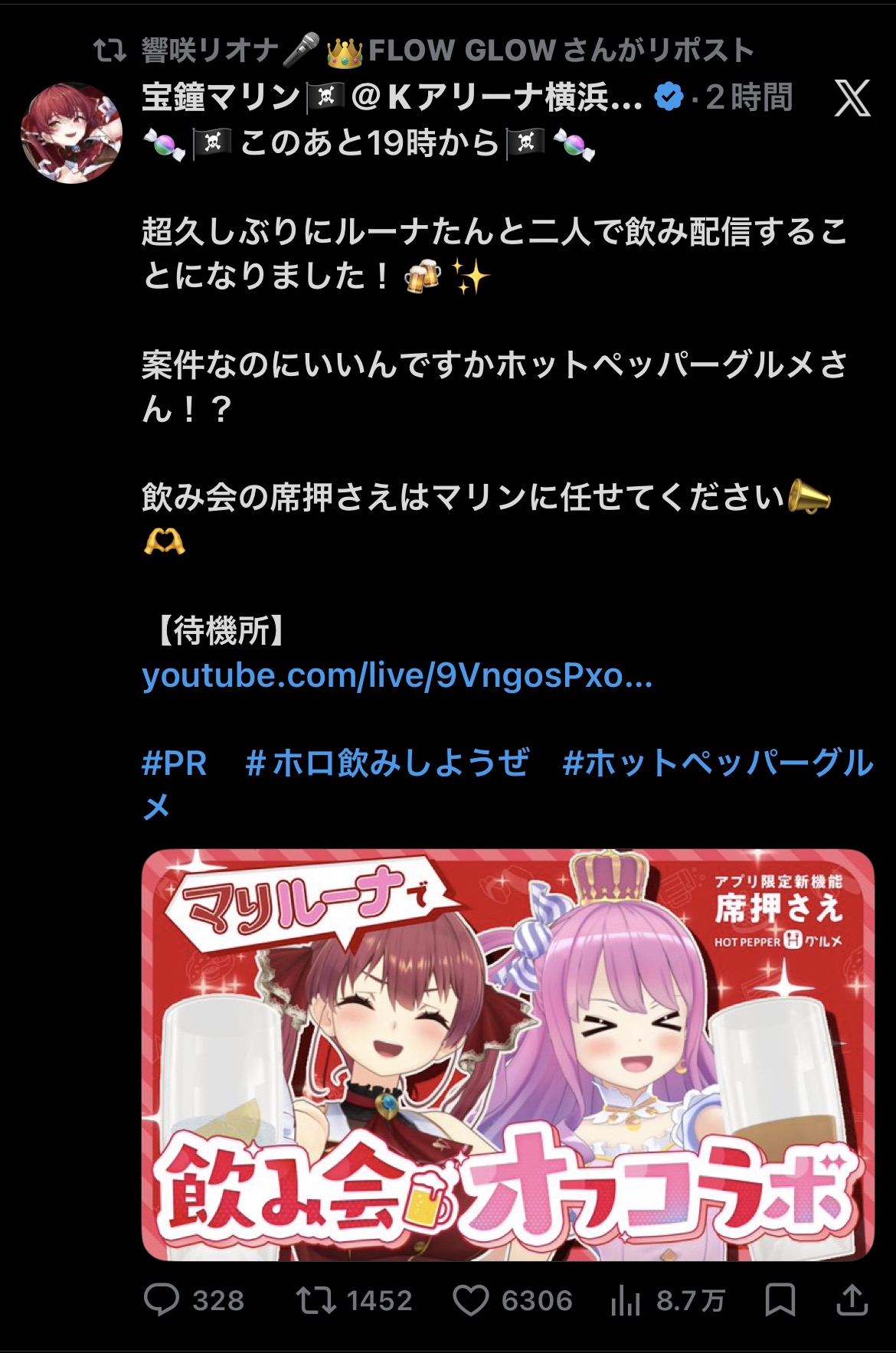Open the youtube.com/live link
This screenshot has width=896, height=1353.
coord(397,676)
